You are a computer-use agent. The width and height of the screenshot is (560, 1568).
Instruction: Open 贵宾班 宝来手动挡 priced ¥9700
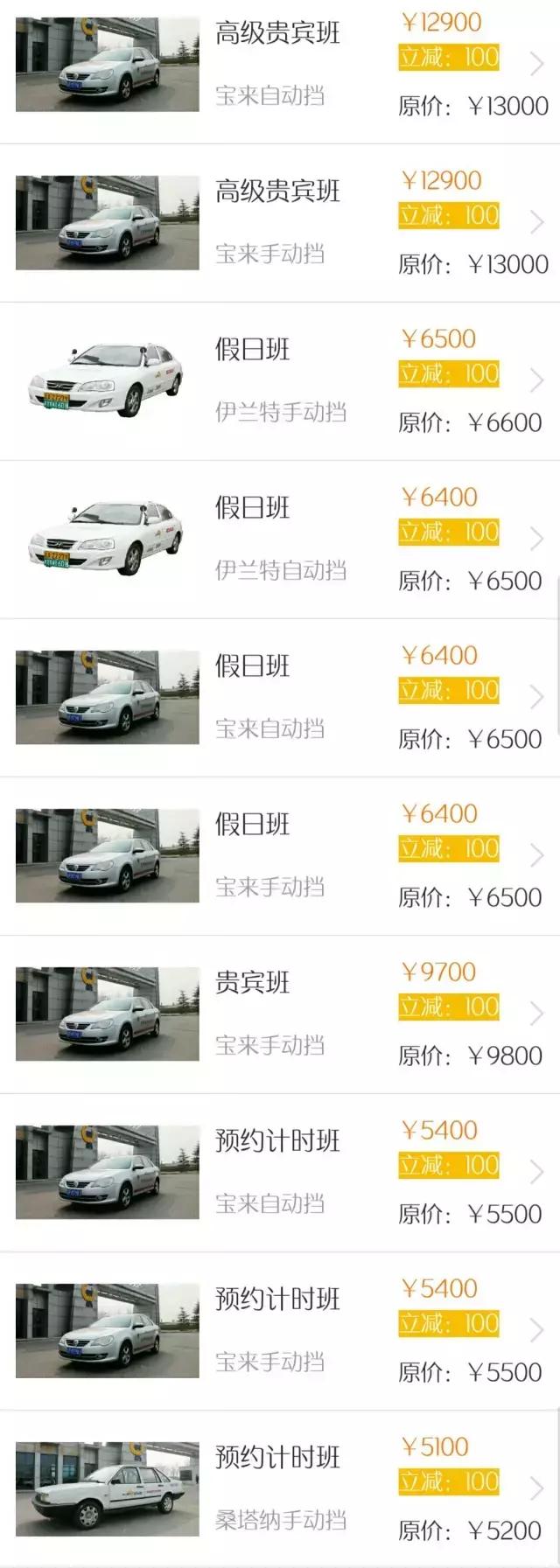pos(280,1014)
